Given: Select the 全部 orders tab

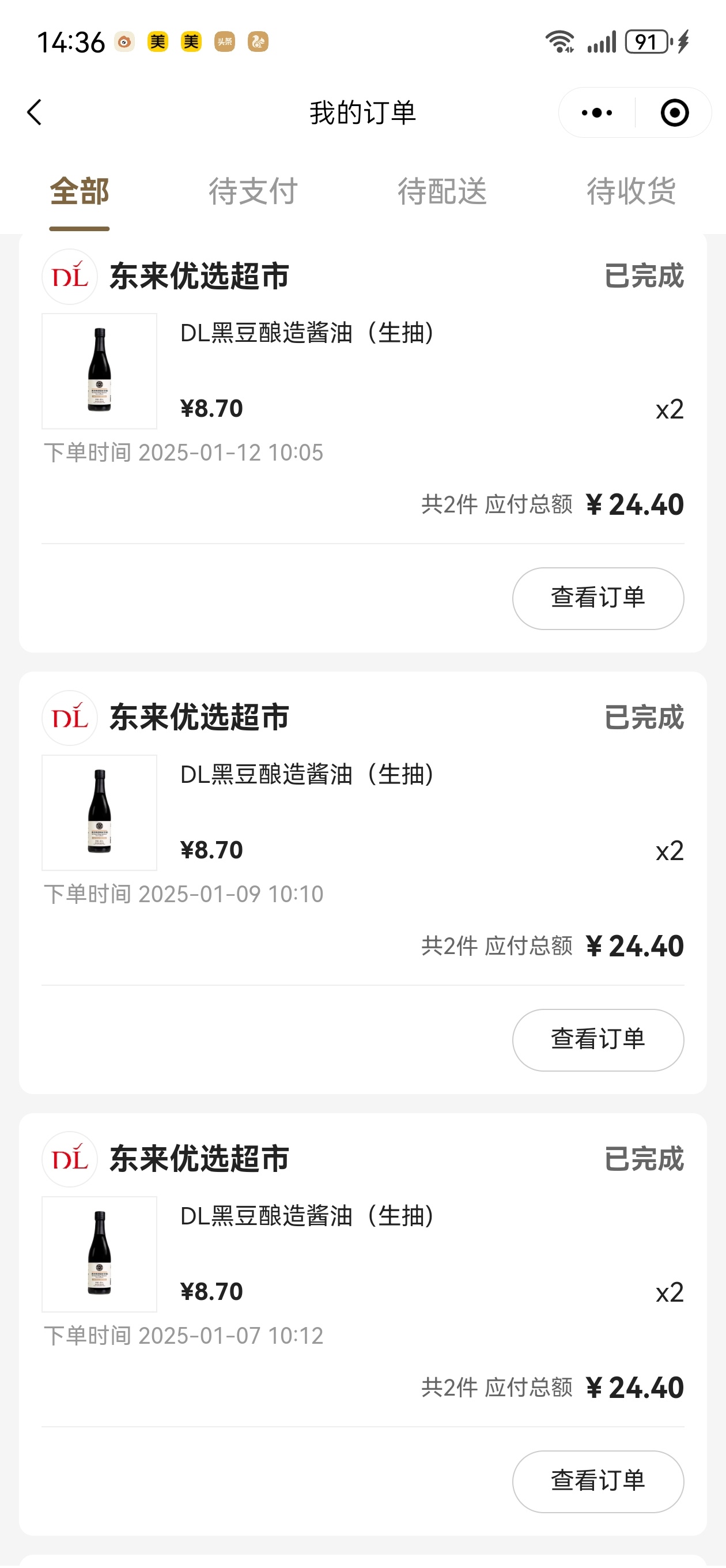Looking at the screenshot, I should coord(79,192).
